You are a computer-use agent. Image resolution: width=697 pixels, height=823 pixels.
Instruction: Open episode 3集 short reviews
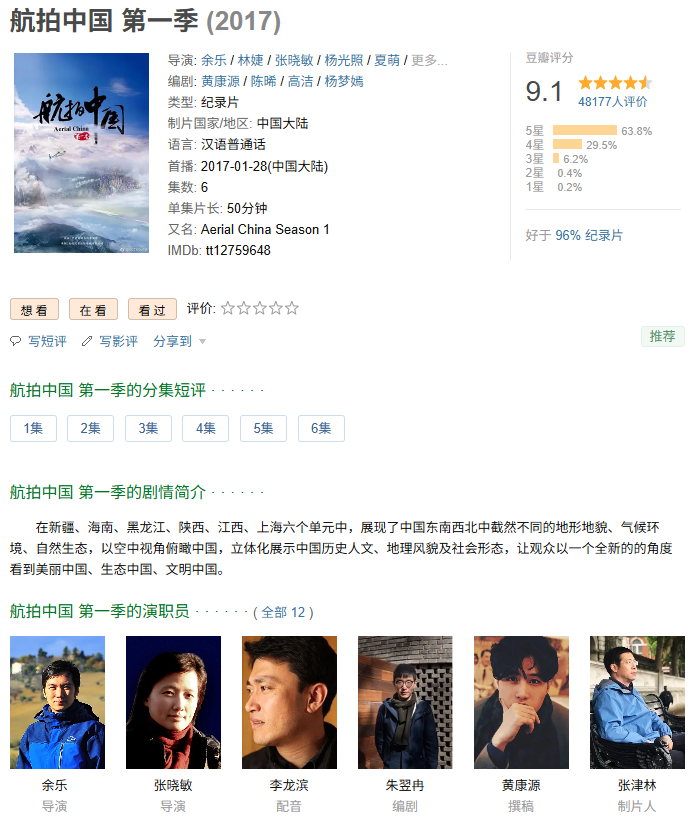148,428
